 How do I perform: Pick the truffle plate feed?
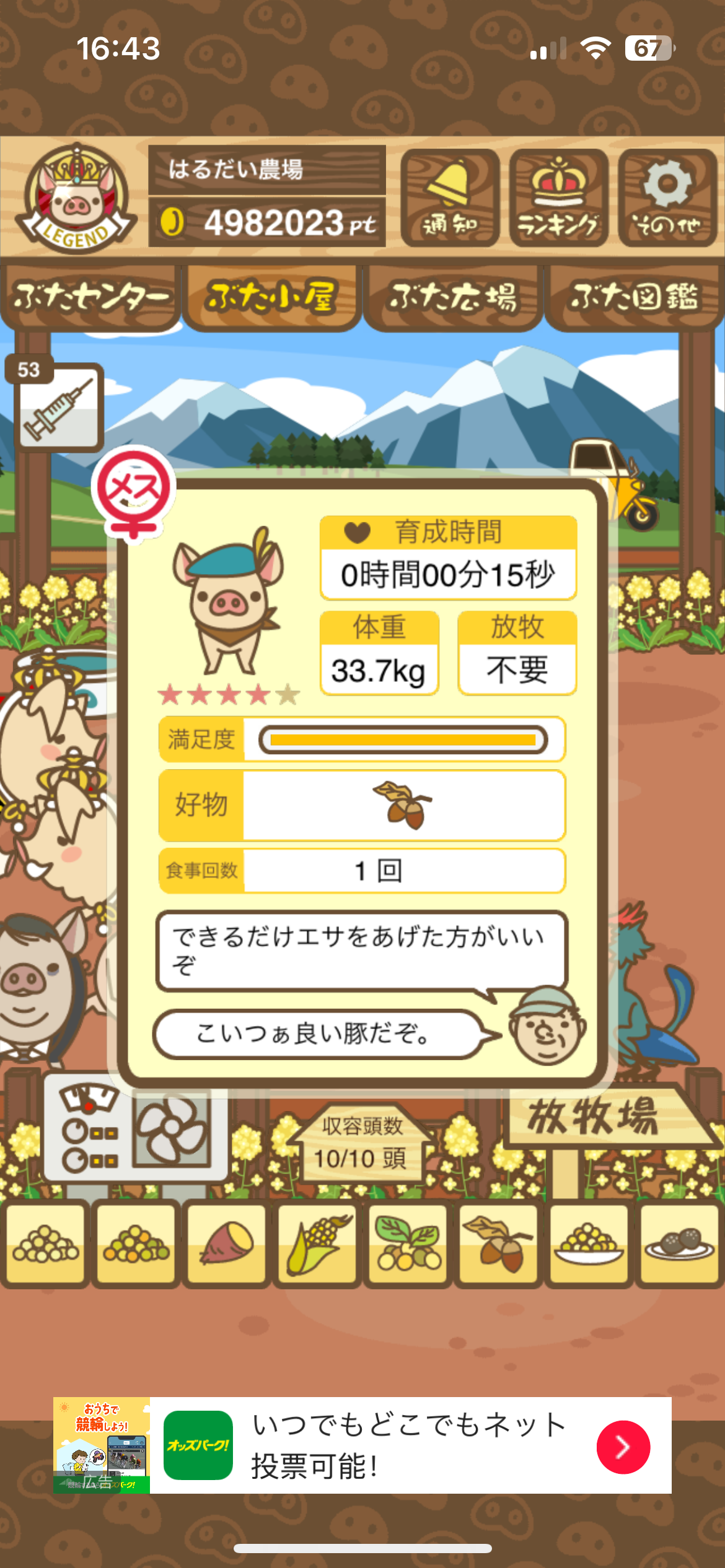point(679,1244)
